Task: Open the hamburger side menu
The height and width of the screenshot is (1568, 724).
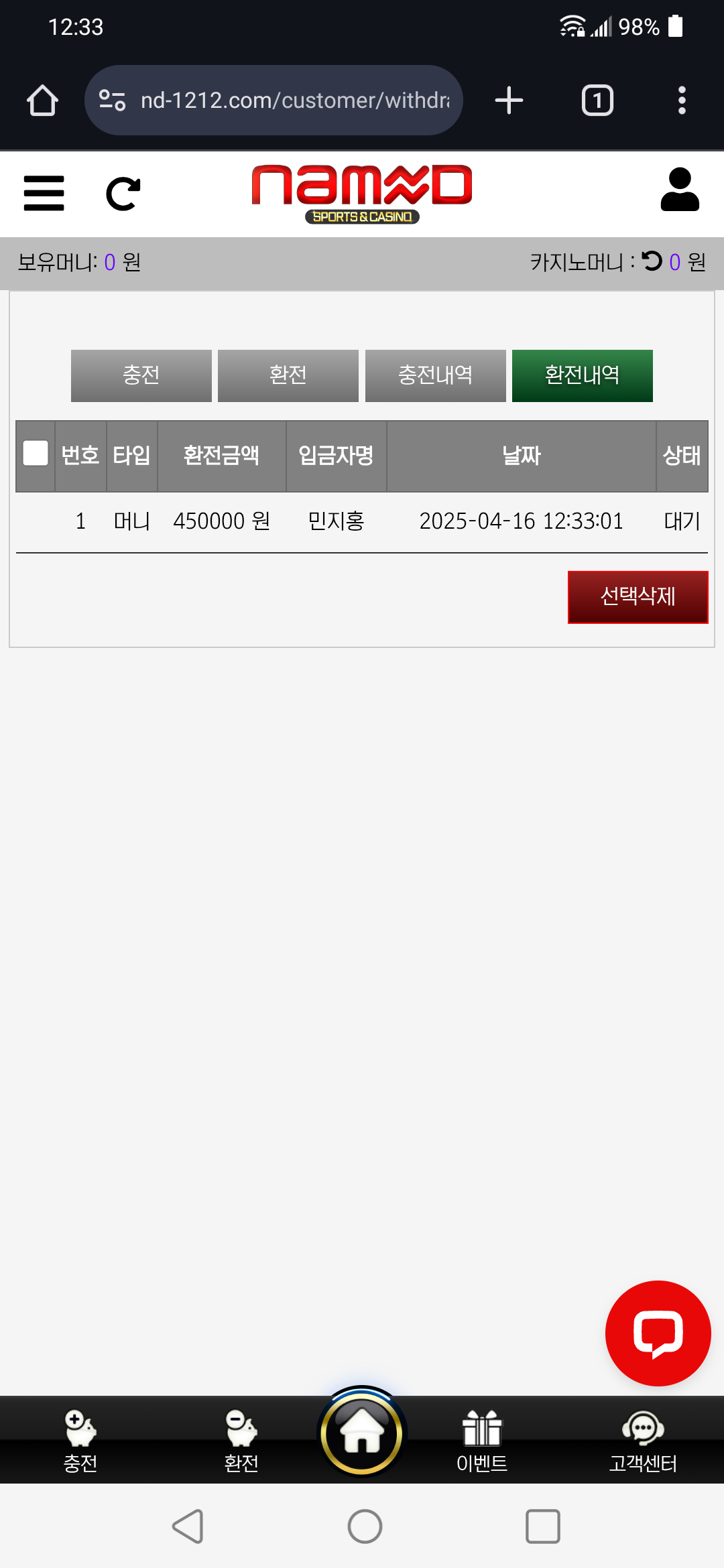Action: 44,194
